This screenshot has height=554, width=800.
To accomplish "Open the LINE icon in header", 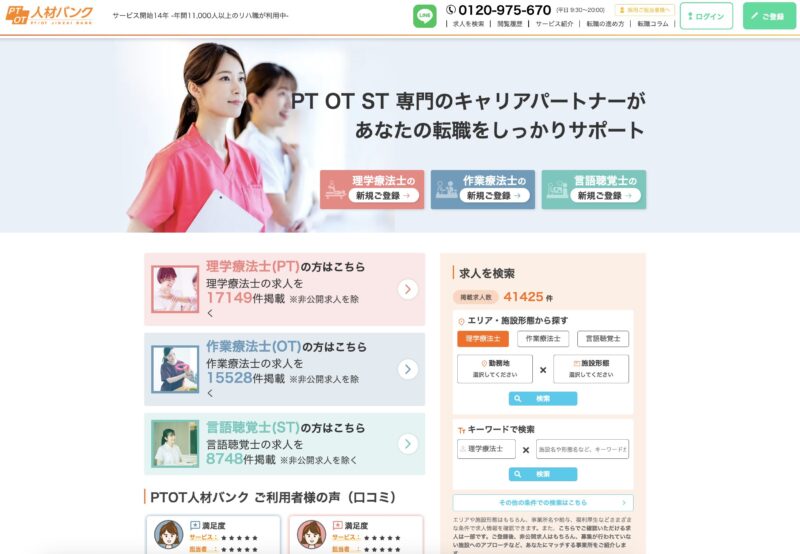I will (425, 16).
